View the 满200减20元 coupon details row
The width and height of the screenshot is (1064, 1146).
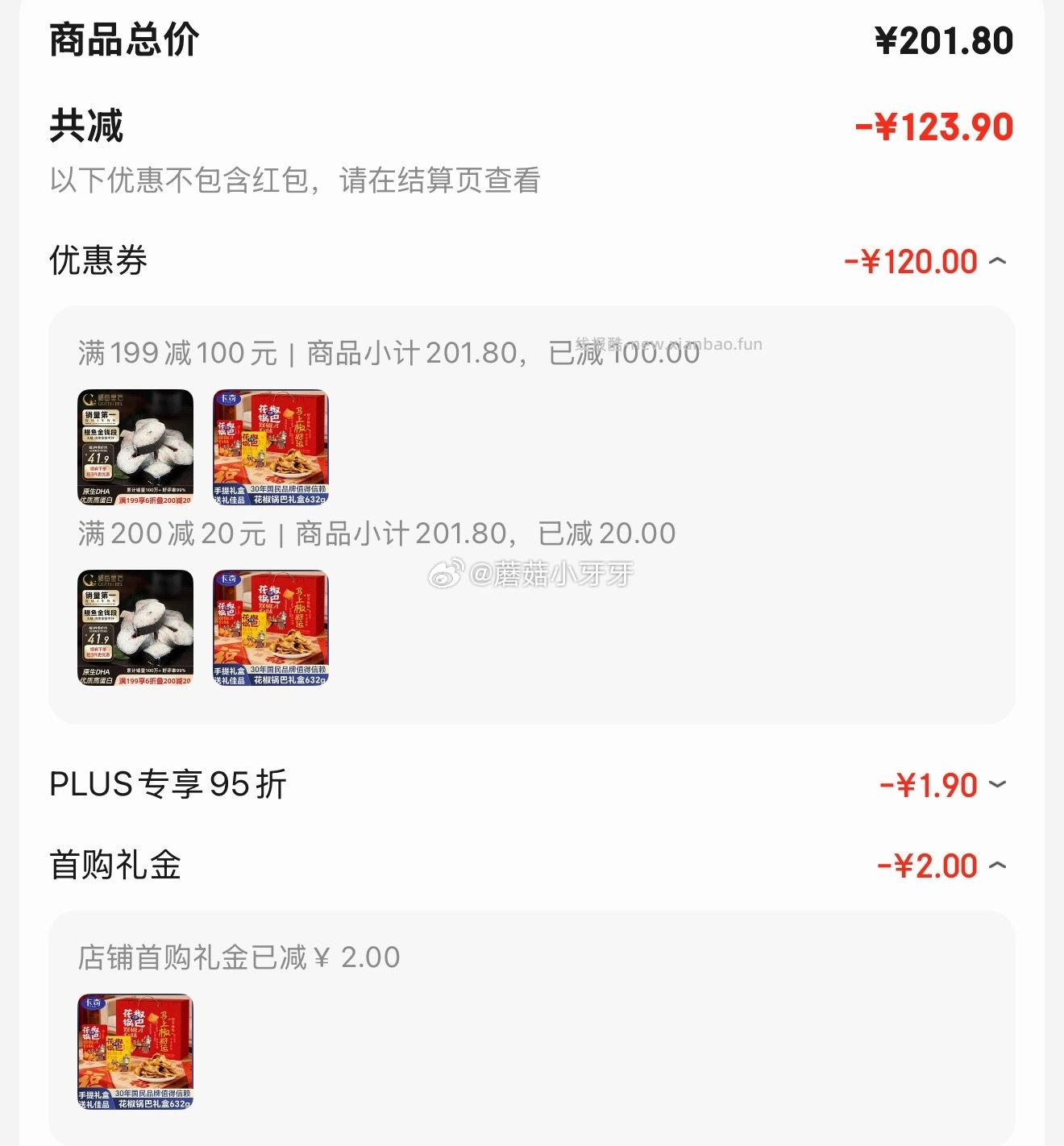click(x=375, y=533)
